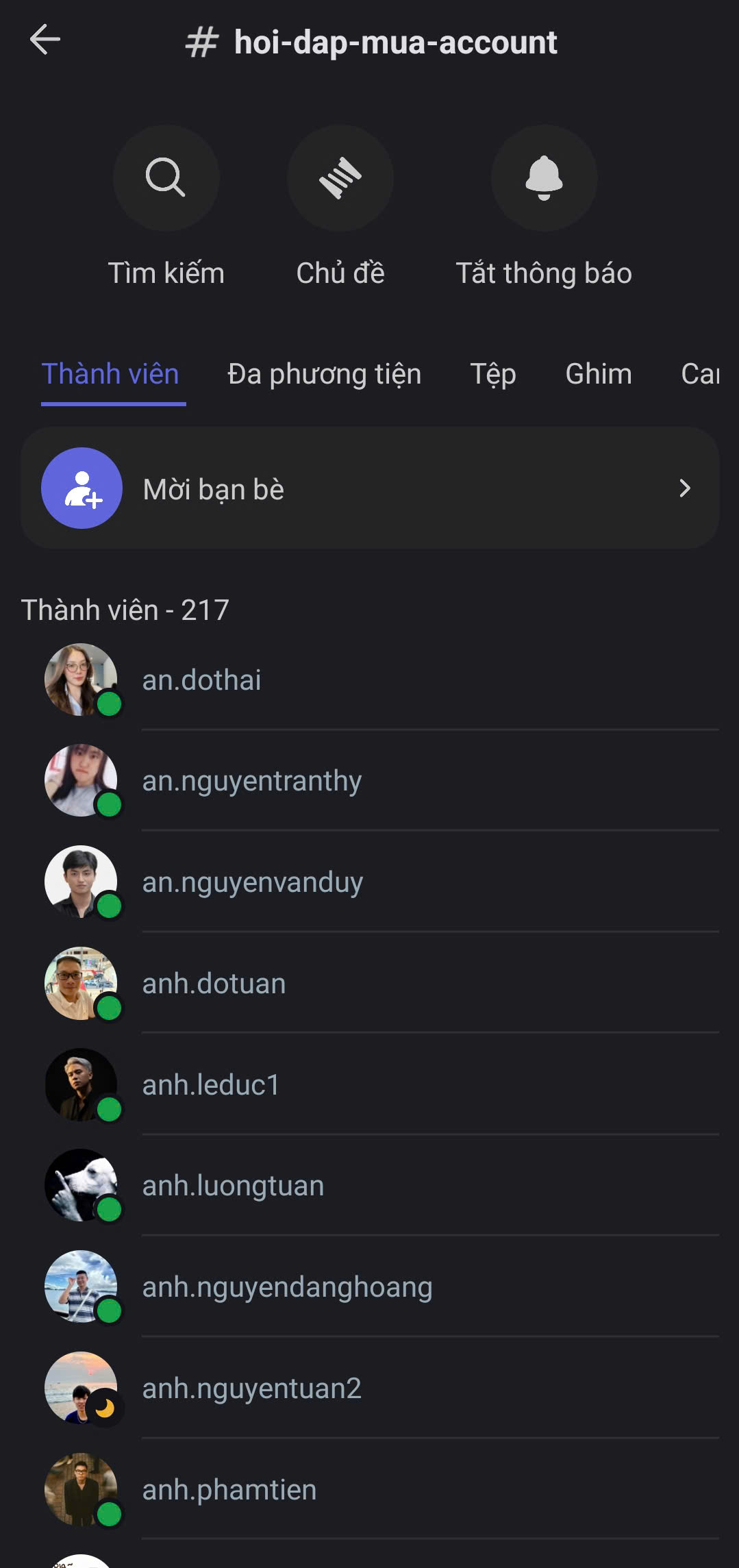Viewport: 739px width, 1568px height.
Task: View profile of anh.leduc1
Action: 211,1085
